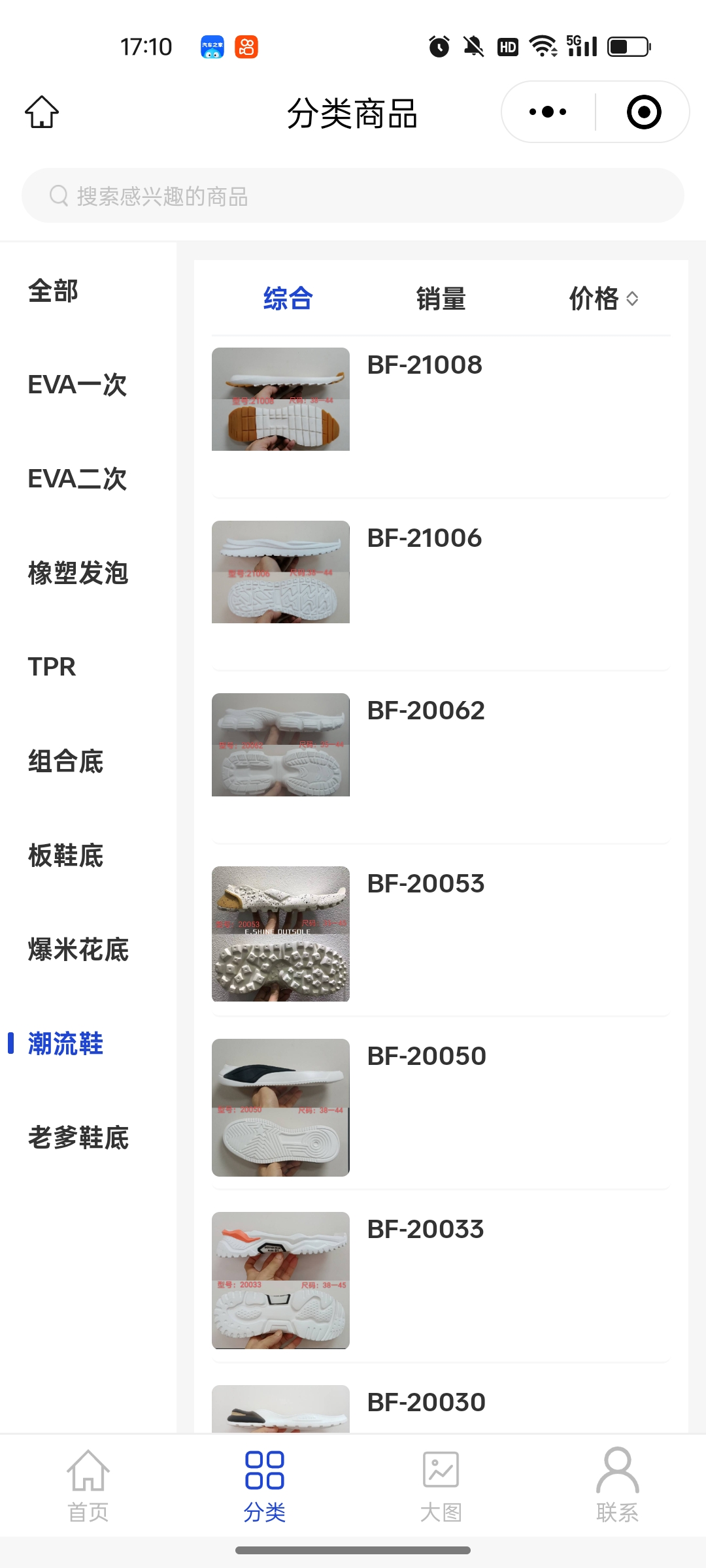The image size is (706, 1568).
Task: Open the mini program more options menu
Action: (548, 112)
